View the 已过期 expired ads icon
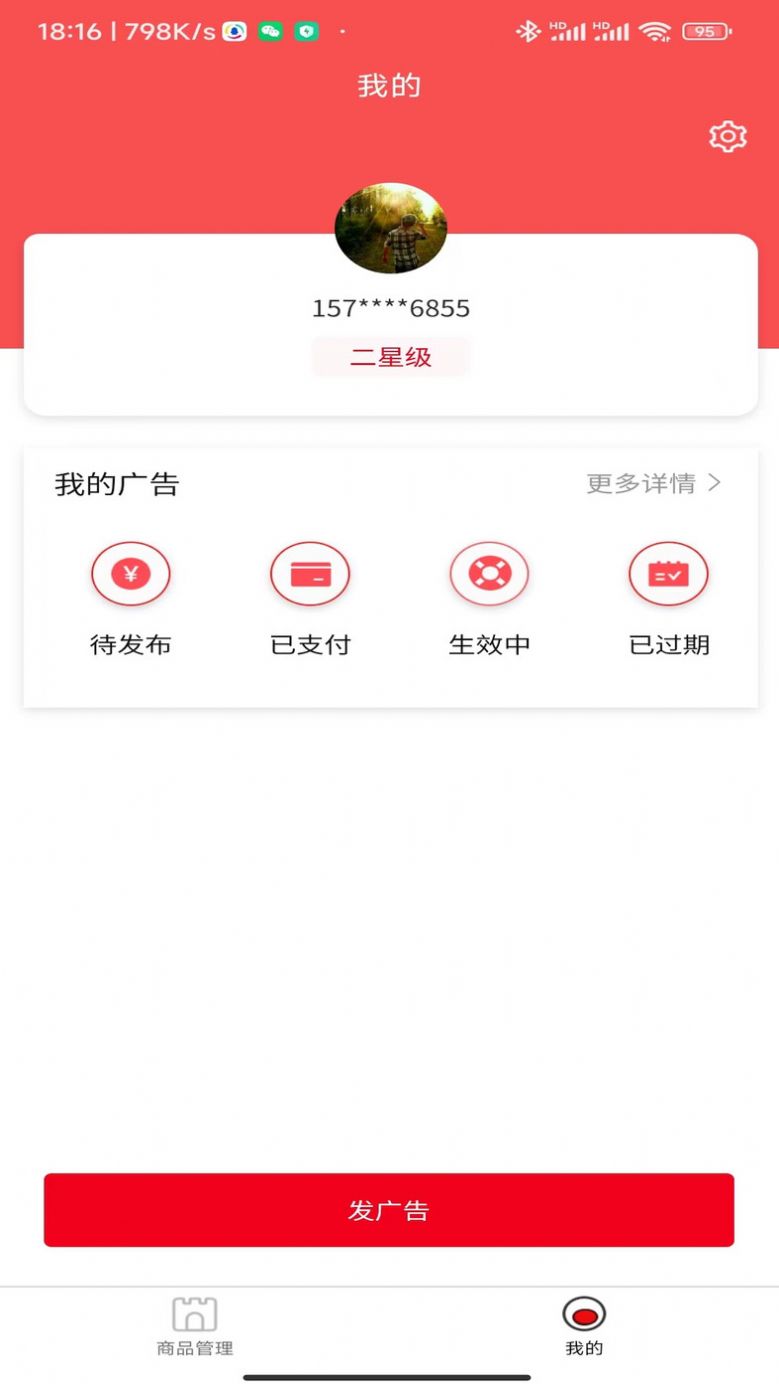 (x=668, y=573)
